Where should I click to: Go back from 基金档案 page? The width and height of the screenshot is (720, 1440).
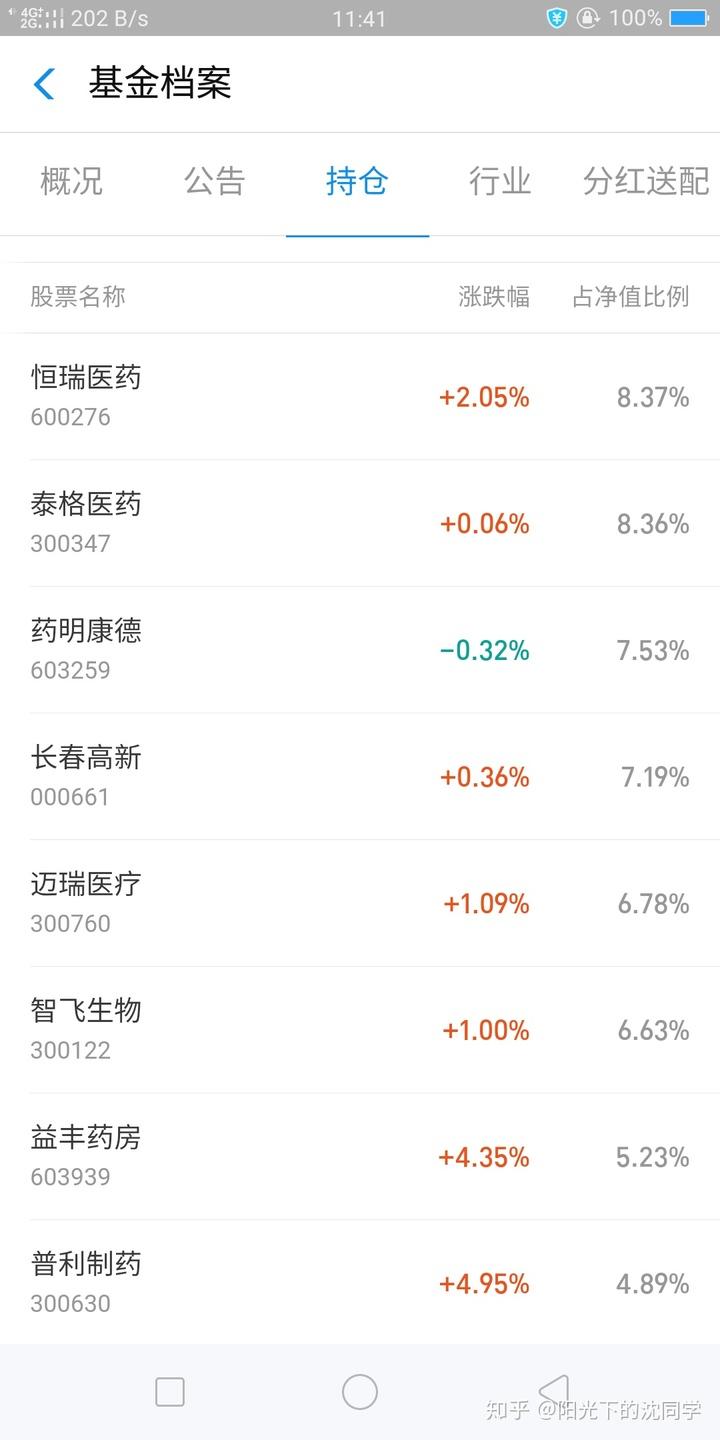[x=44, y=84]
